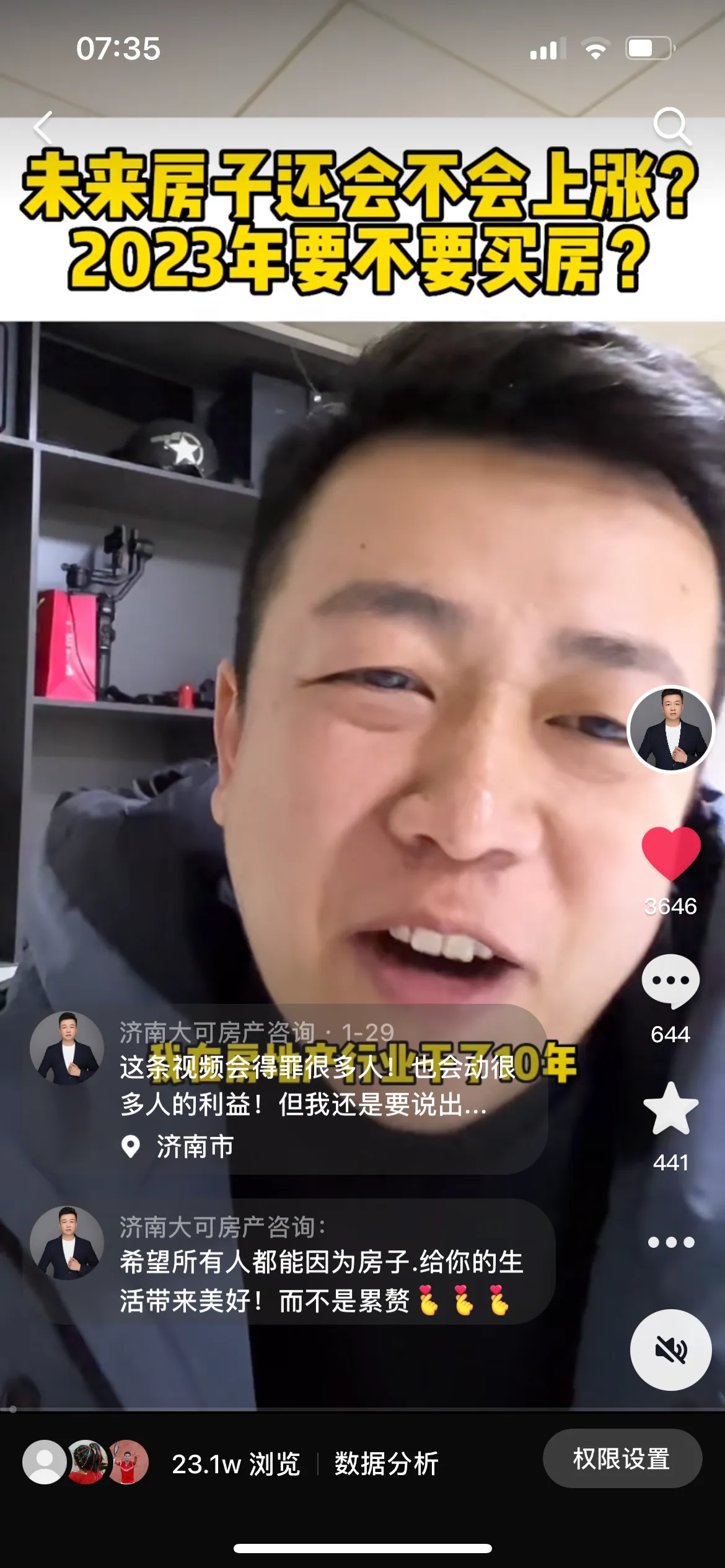Open the three-dot more options menu
This screenshot has width=725, height=1568.
pos(671,1242)
